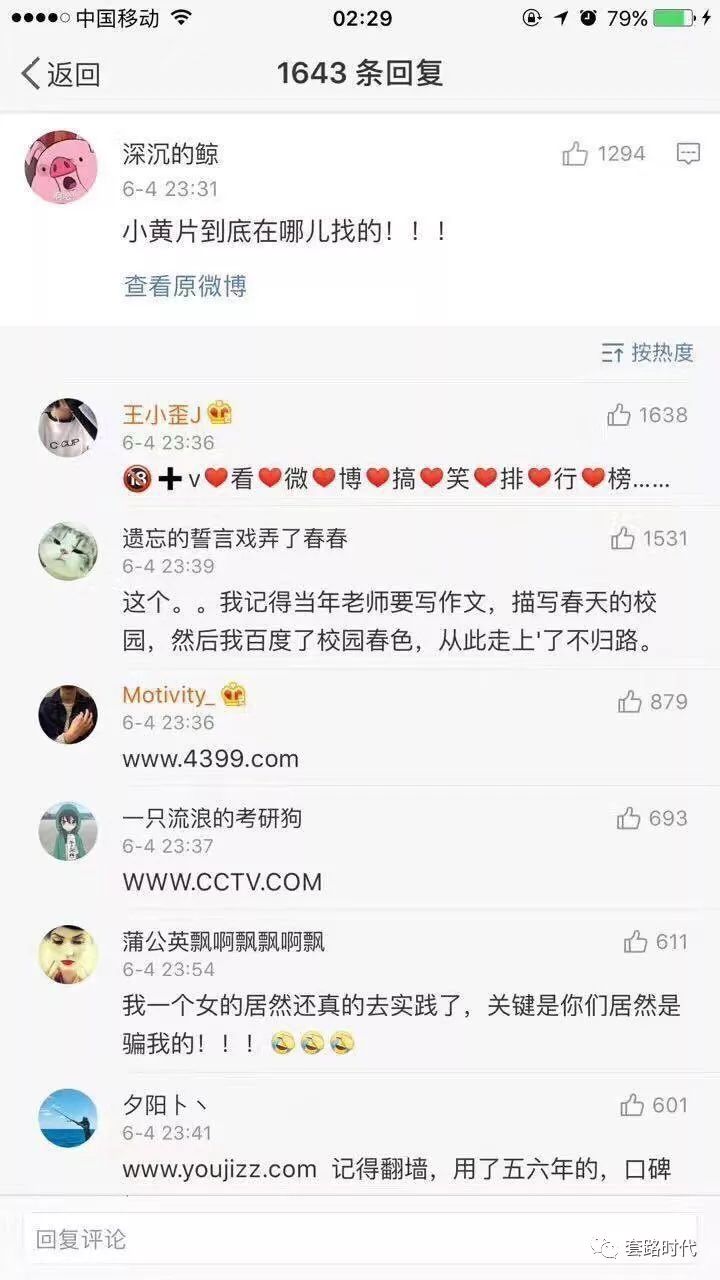Like 王小歪J's reply
This screenshot has height=1280, width=720.
[x=619, y=415]
